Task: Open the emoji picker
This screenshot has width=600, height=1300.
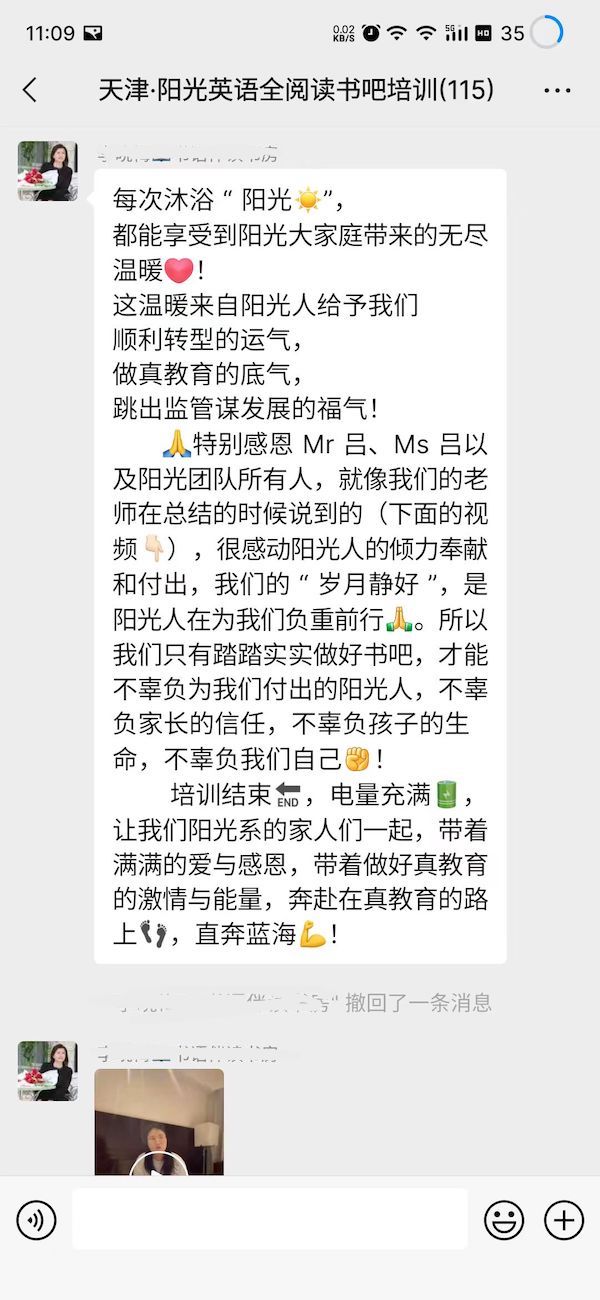Action: [504, 1219]
